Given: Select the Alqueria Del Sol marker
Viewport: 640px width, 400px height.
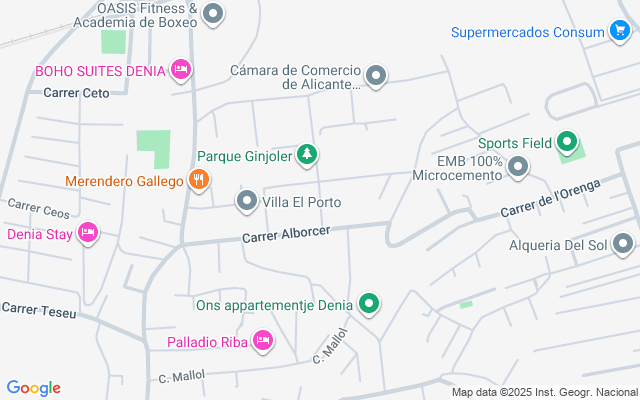Looking at the screenshot, I should tap(624, 244).
